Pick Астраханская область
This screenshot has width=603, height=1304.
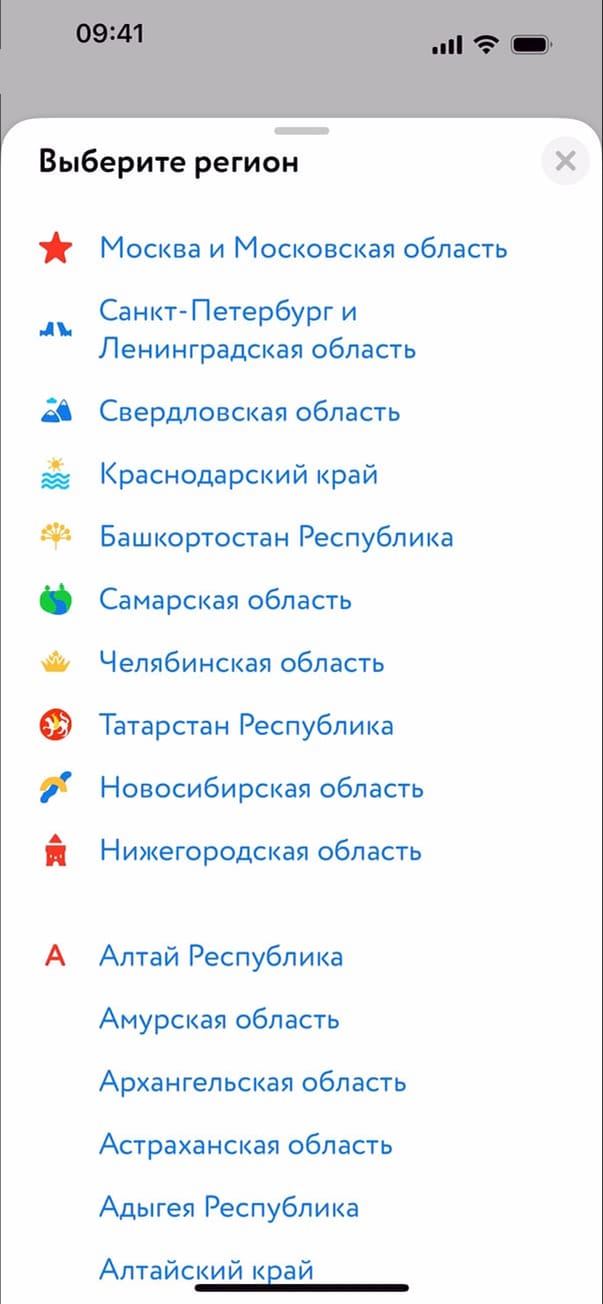pyautogui.click(x=245, y=1145)
